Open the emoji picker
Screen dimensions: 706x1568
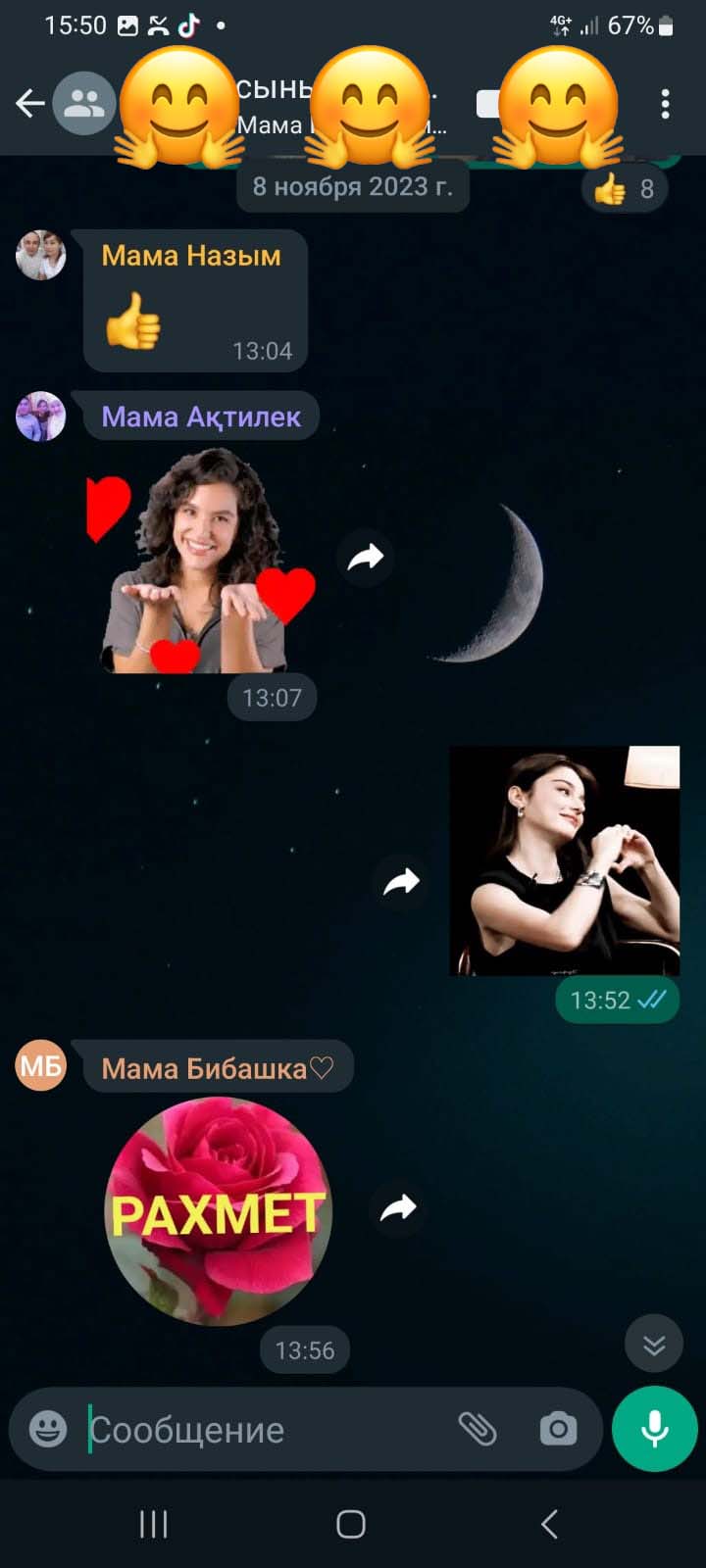point(48,1429)
